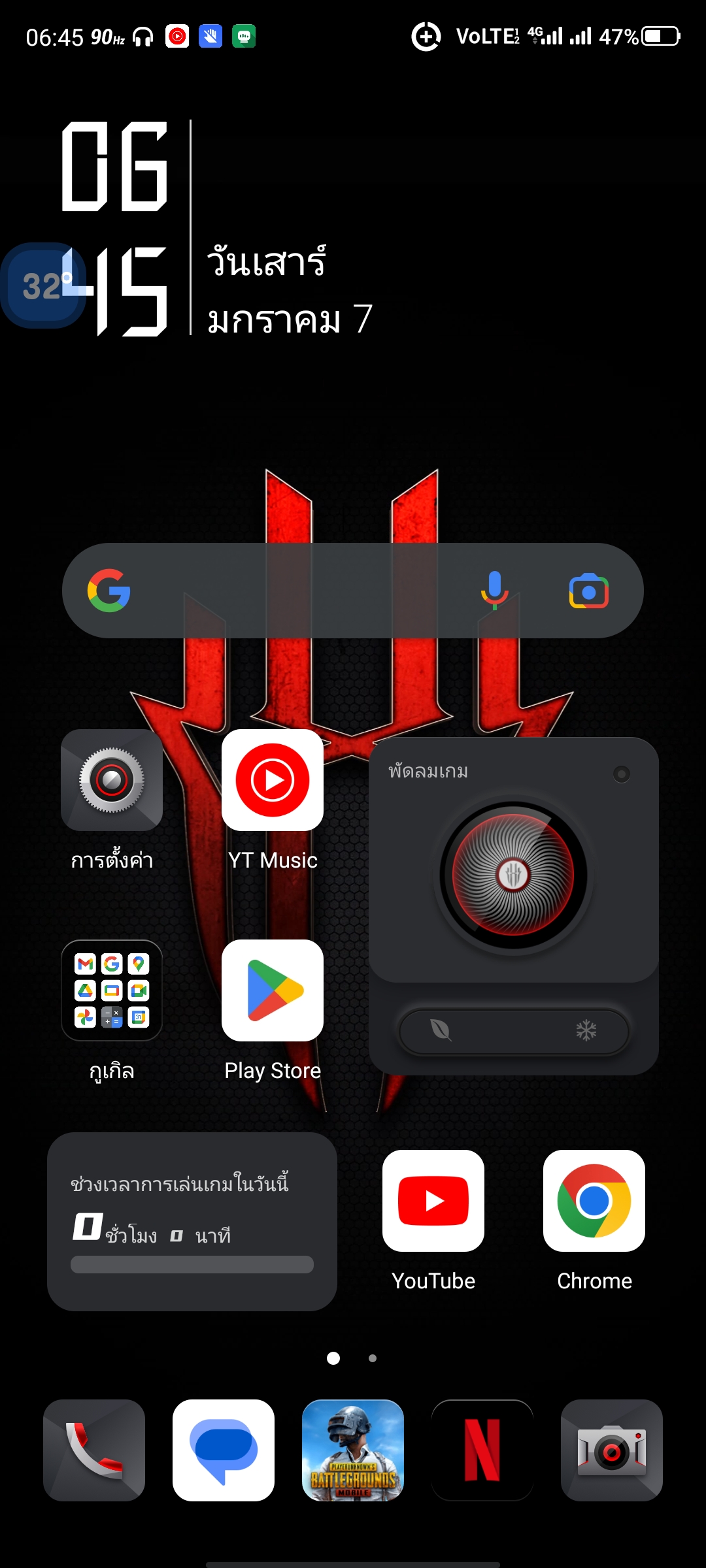Select the snowflake cooling mode
706x1568 pixels.
pyautogui.click(x=586, y=1031)
